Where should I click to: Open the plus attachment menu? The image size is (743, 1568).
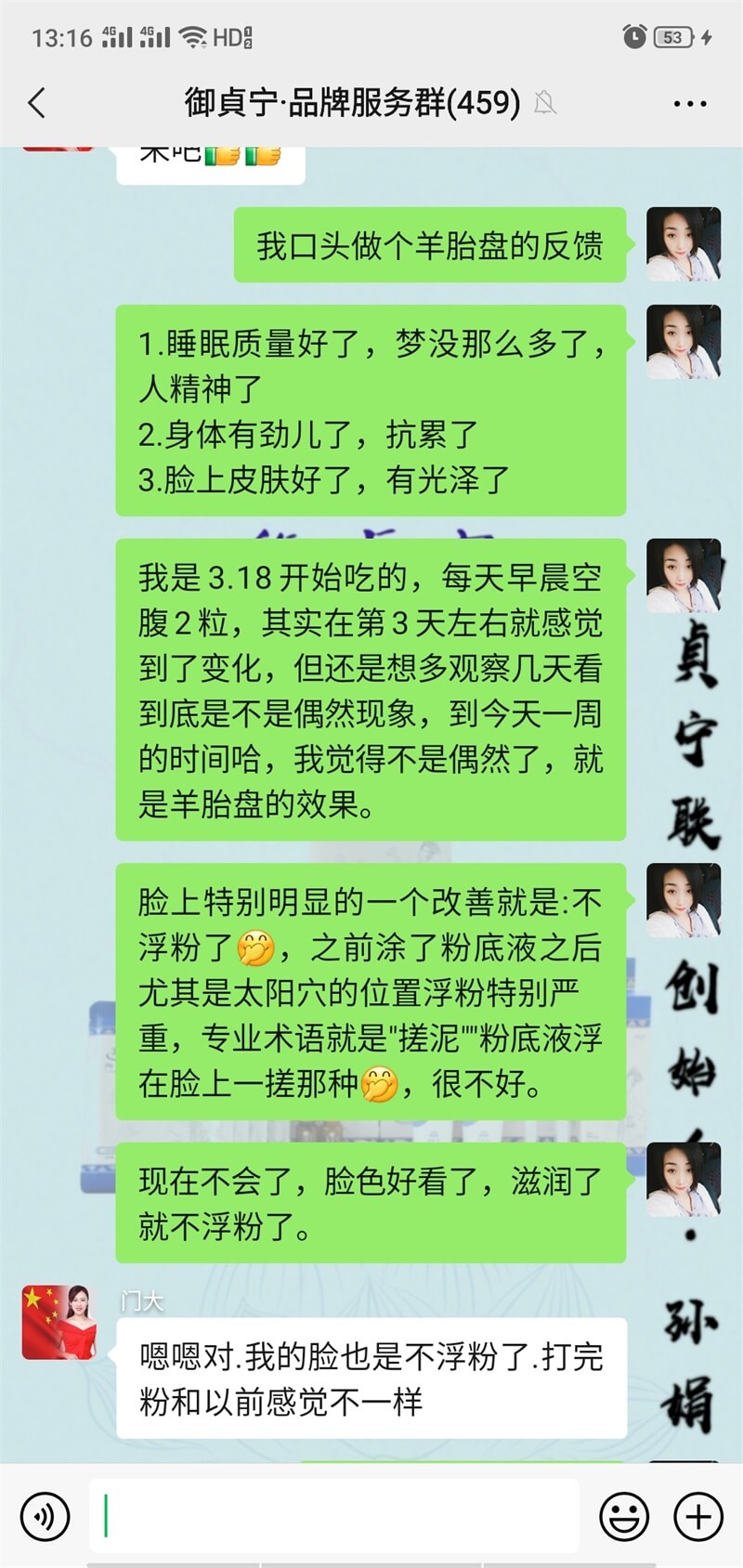pyautogui.click(x=698, y=1517)
